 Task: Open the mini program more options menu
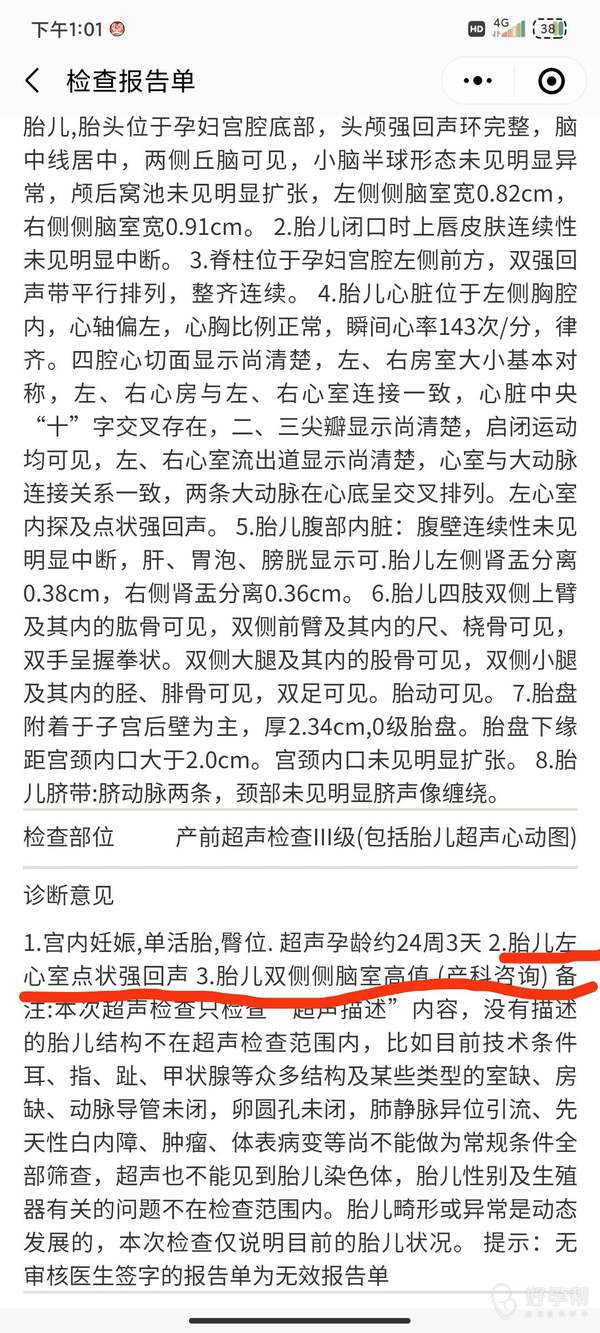click(481, 81)
